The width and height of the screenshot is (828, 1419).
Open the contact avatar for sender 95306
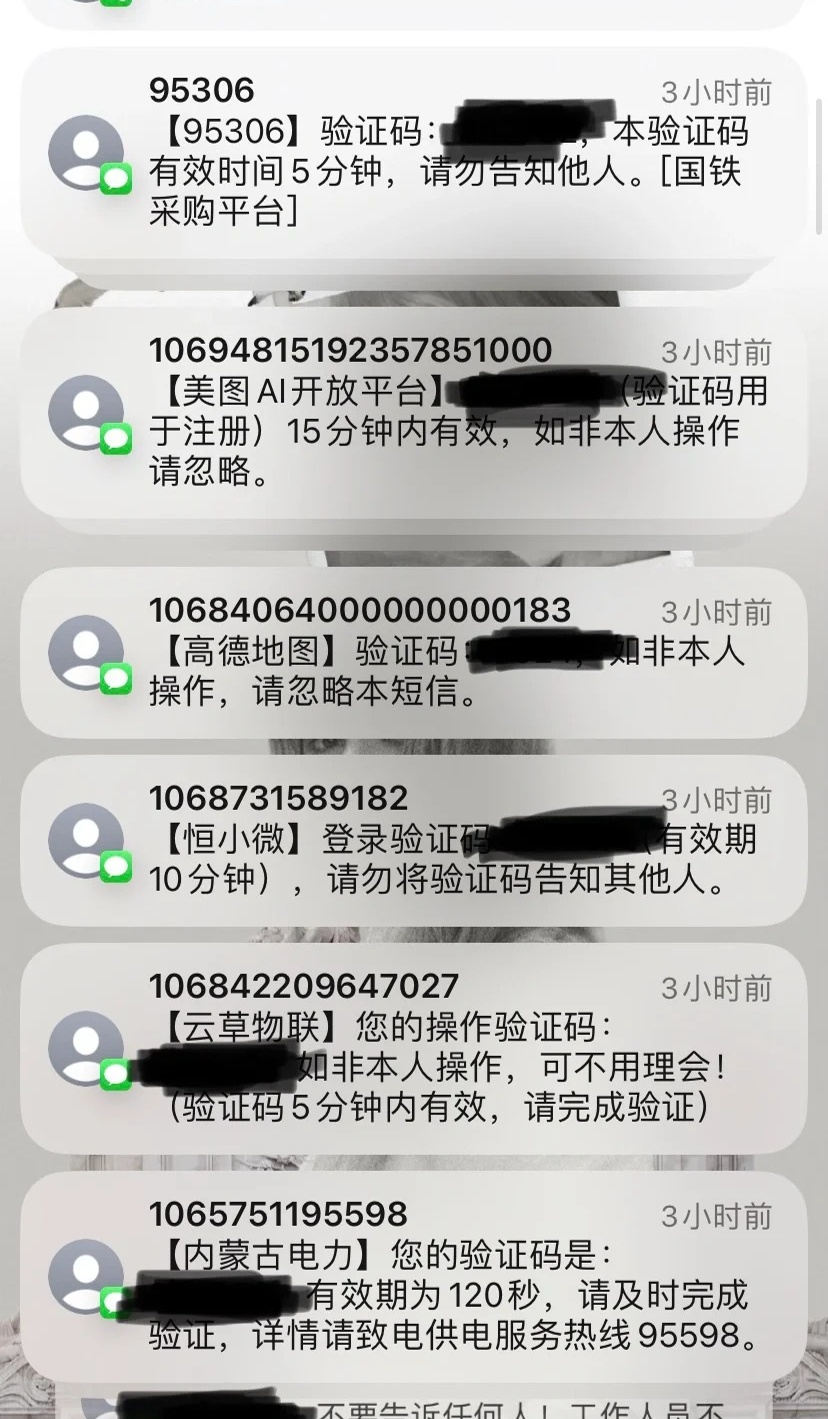85,152
